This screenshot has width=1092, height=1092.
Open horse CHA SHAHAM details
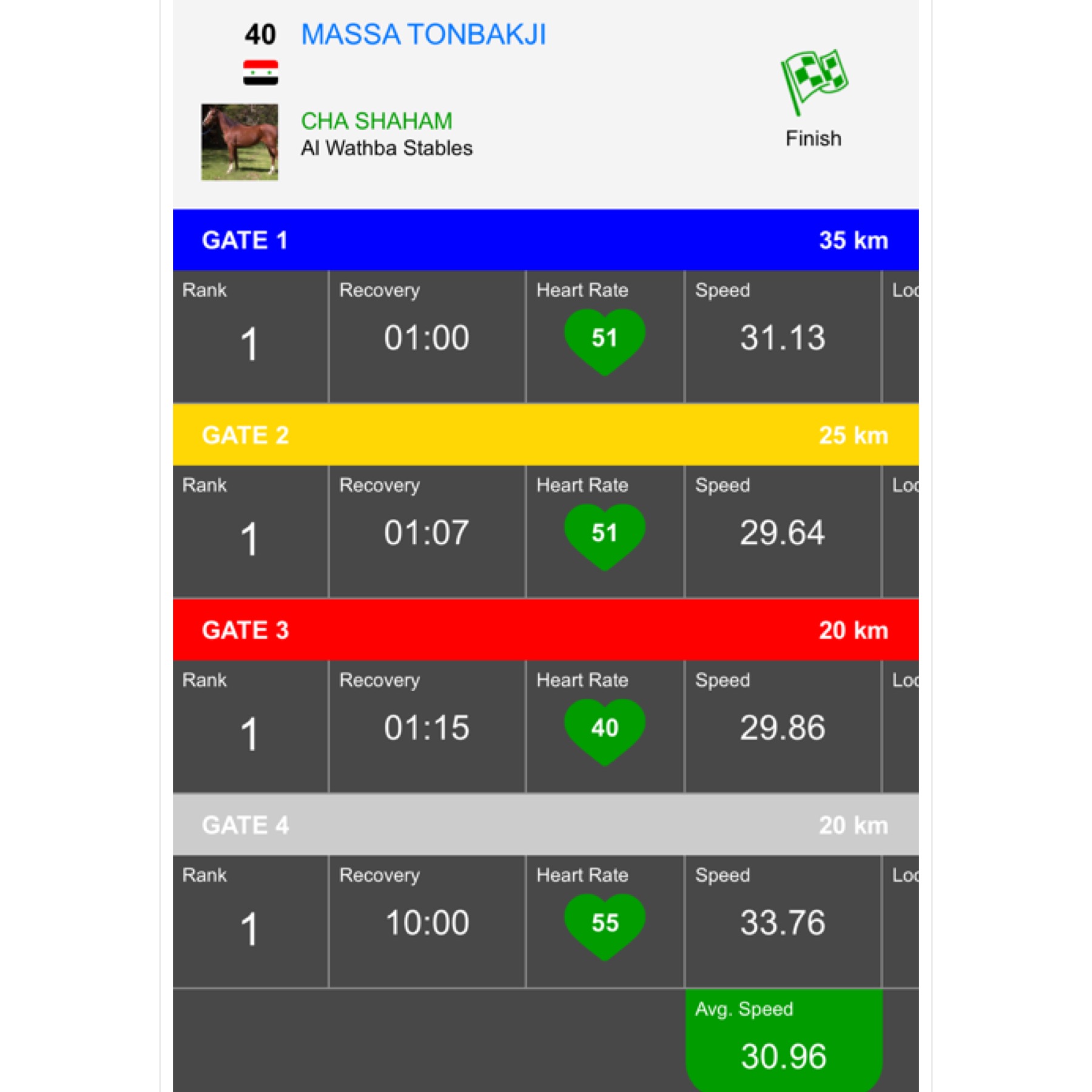pyautogui.click(x=376, y=121)
